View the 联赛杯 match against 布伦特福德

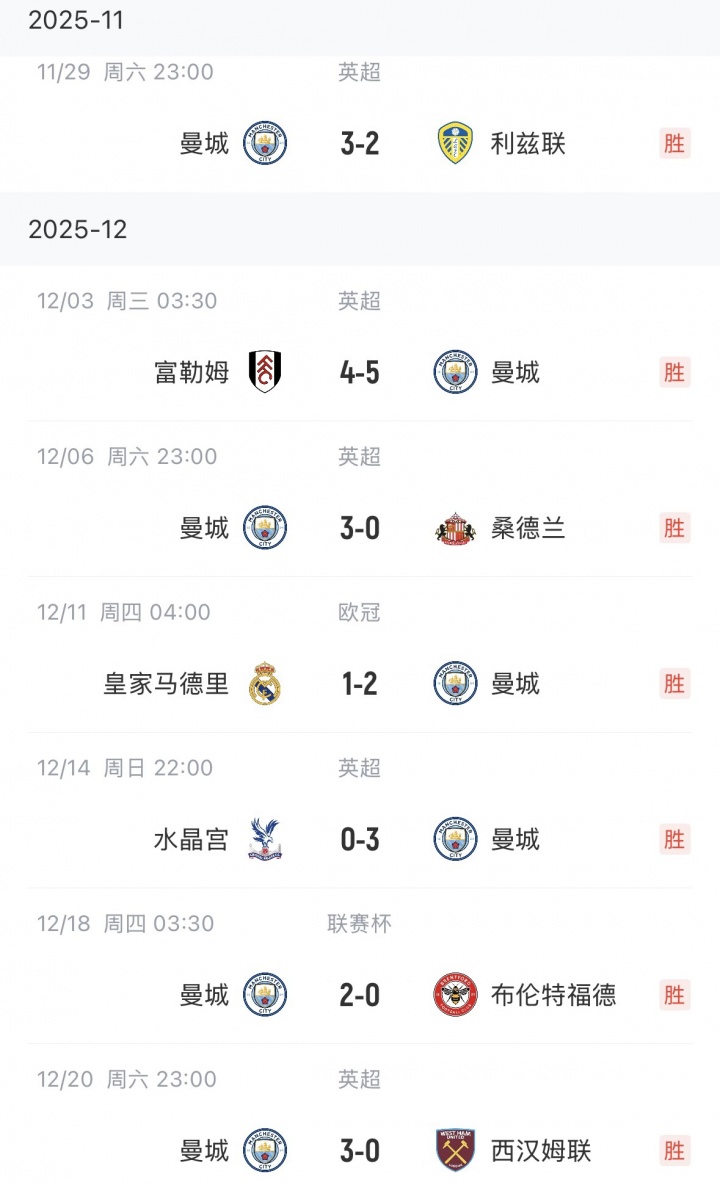(360, 995)
